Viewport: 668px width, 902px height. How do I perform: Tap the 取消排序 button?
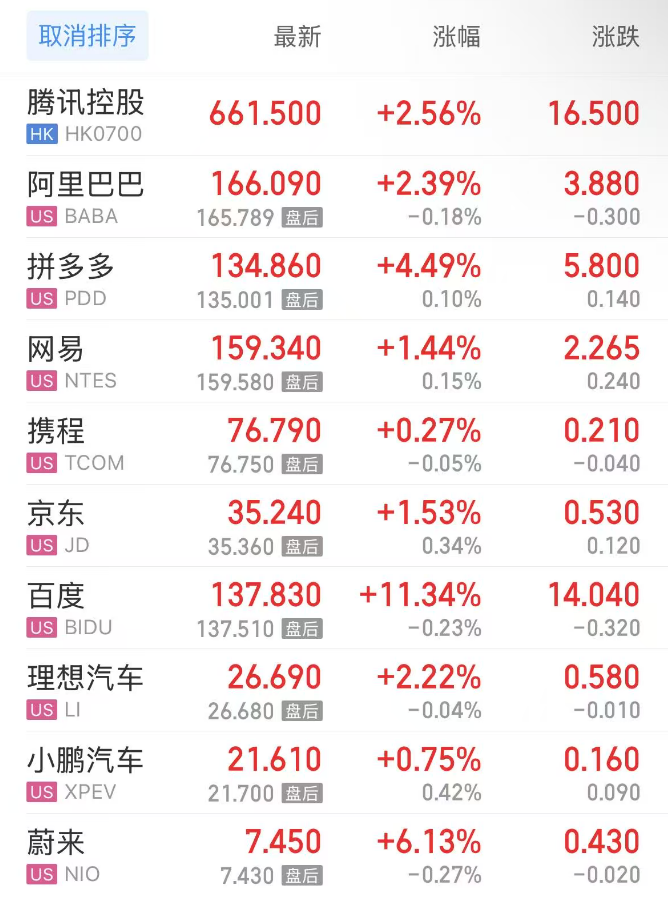pos(87,37)
